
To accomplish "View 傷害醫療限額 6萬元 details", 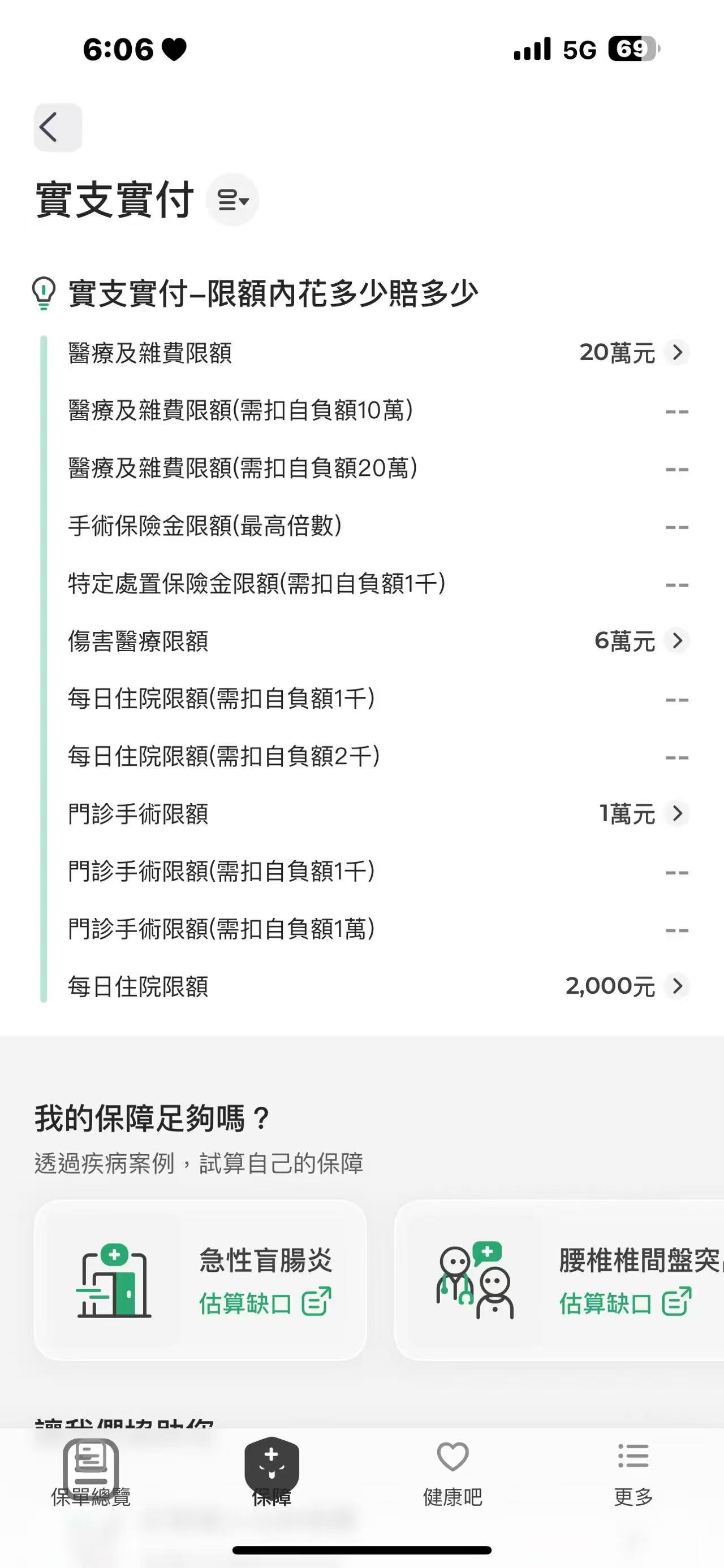I will click(x=676, y=640).
